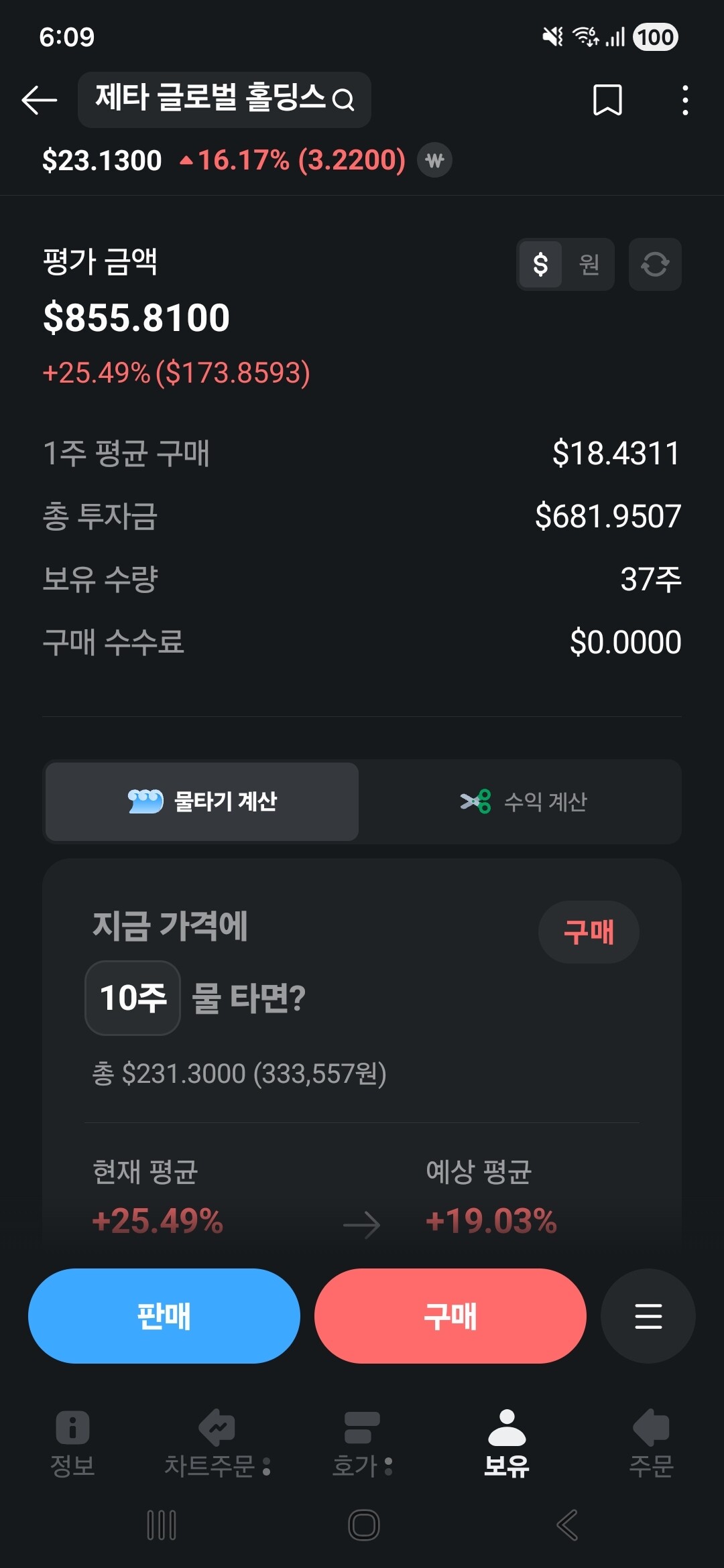Tap the system home button
The height and width of the screenshot is (1568, 724).
pos(364,1525)
